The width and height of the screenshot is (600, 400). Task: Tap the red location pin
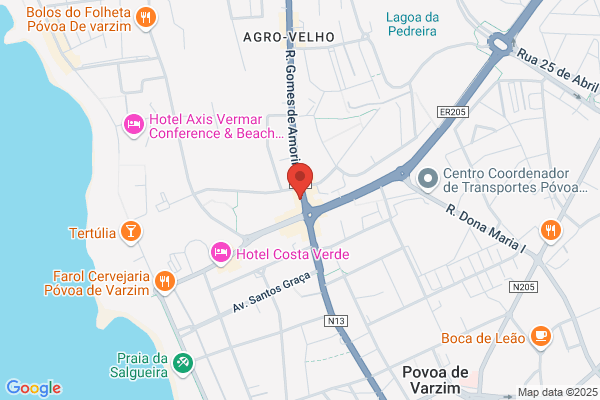click(x=300, y=180)
